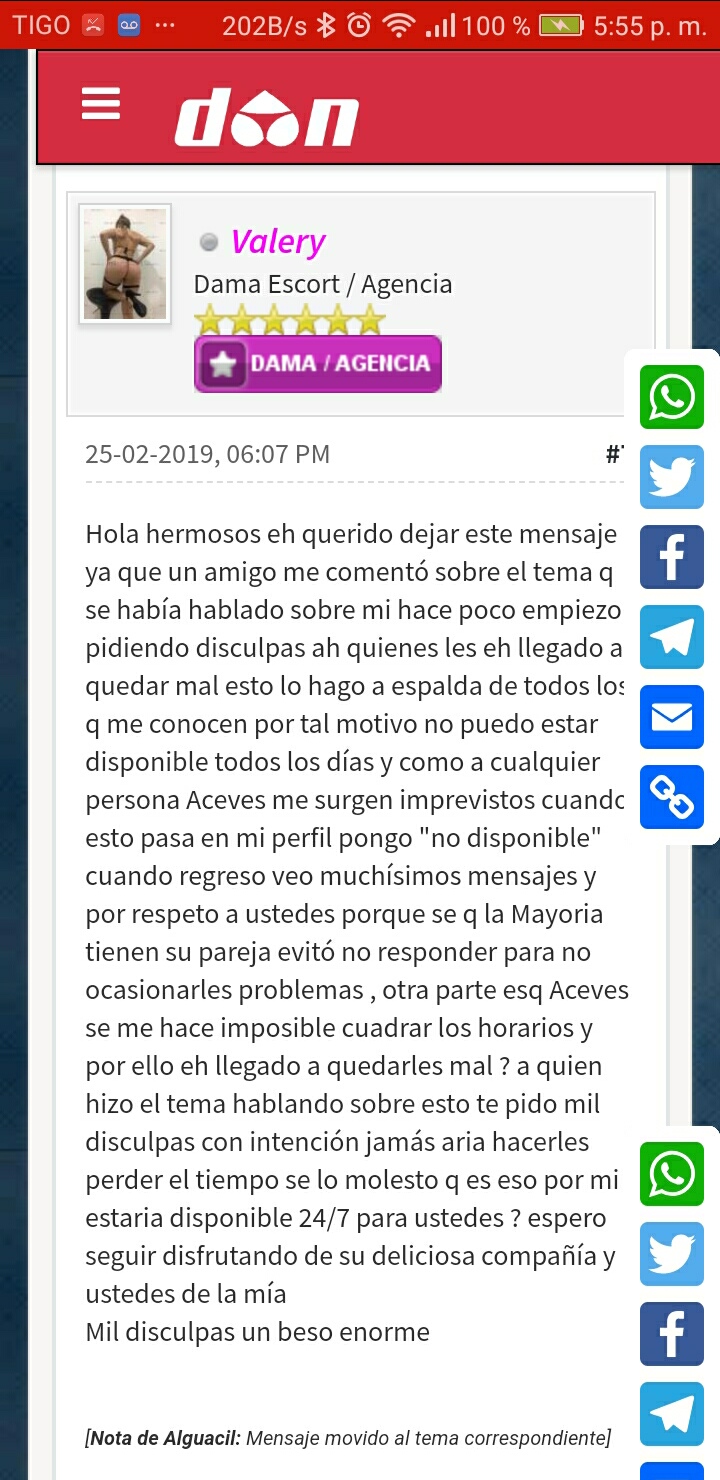
Task: Tweet the post via icon beside the date
Action: (672, 477)
